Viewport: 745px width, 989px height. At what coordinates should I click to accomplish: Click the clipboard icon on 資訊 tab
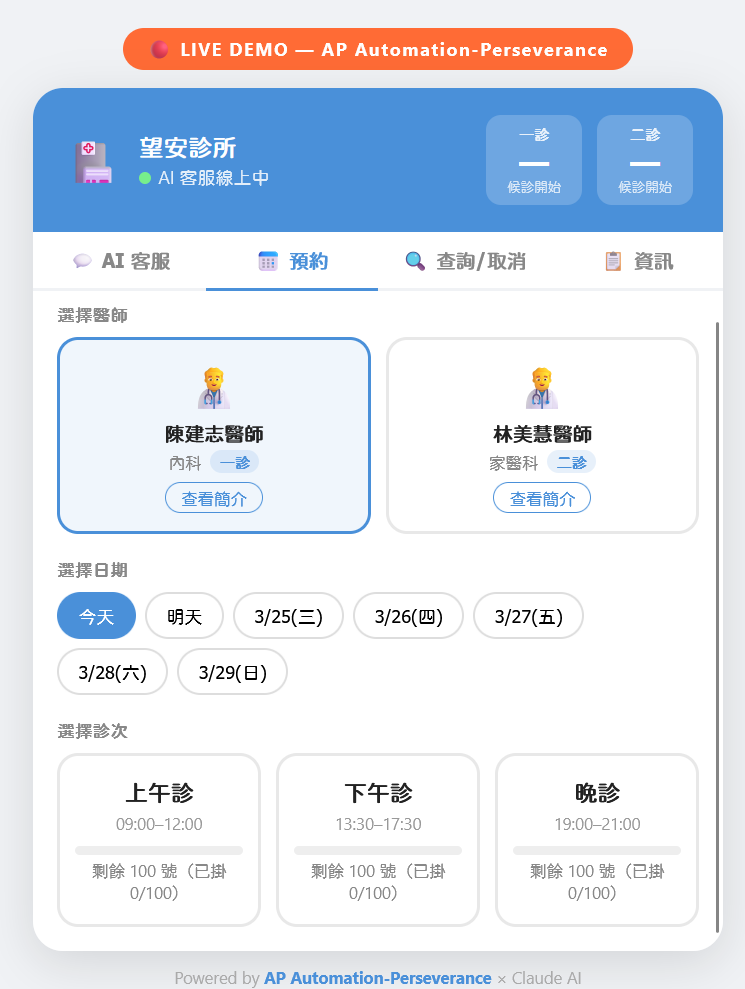[x=613, y=259]
